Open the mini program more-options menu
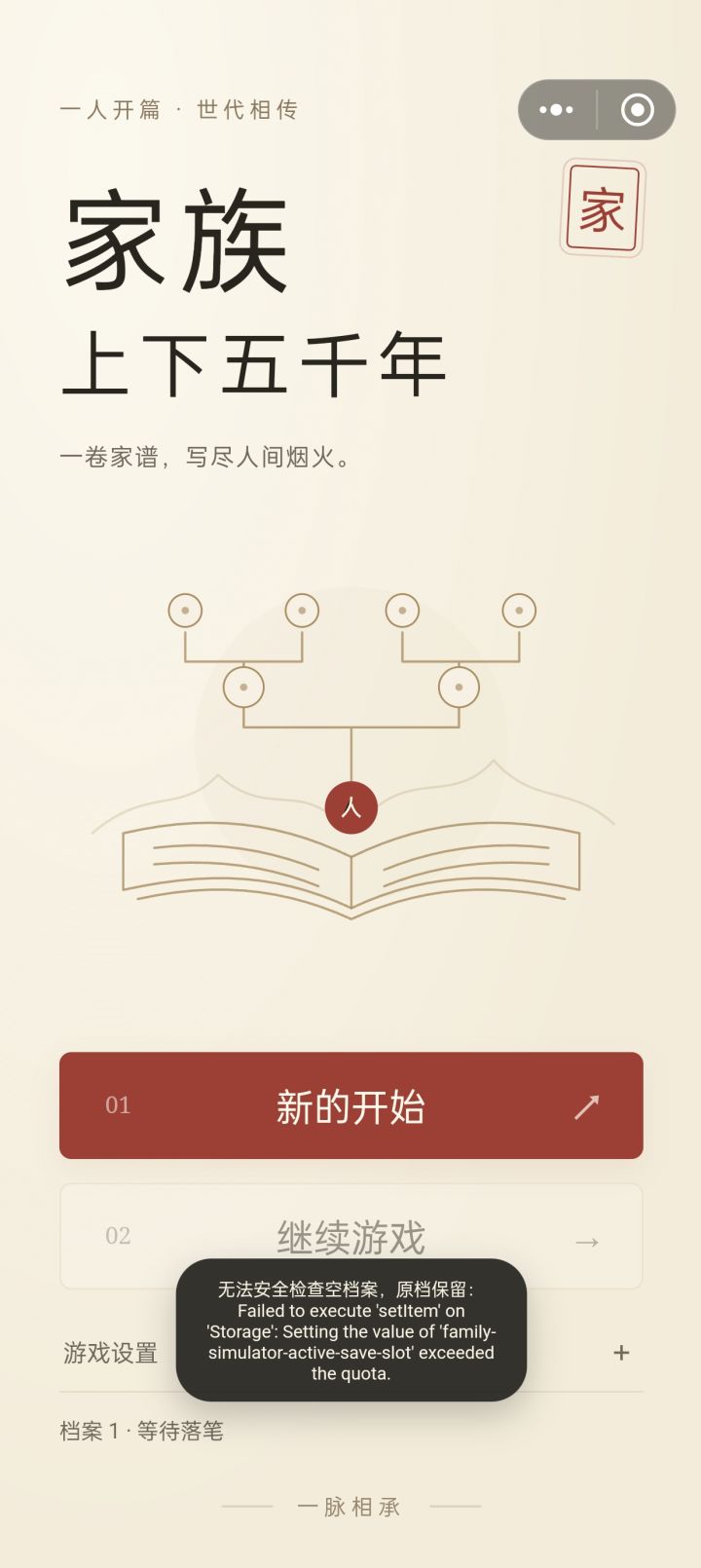 [x=557, y=110]
